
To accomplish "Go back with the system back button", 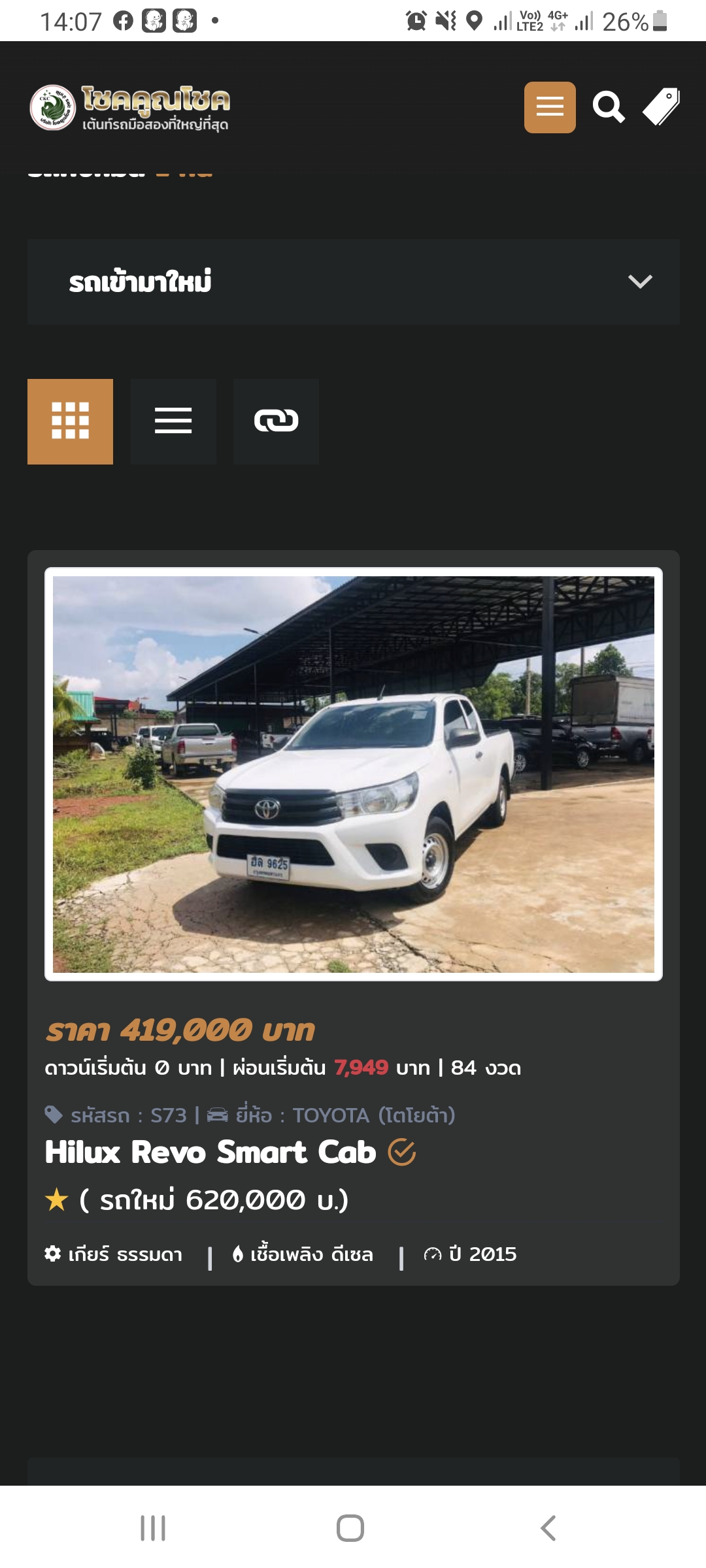I will 548,1528.
